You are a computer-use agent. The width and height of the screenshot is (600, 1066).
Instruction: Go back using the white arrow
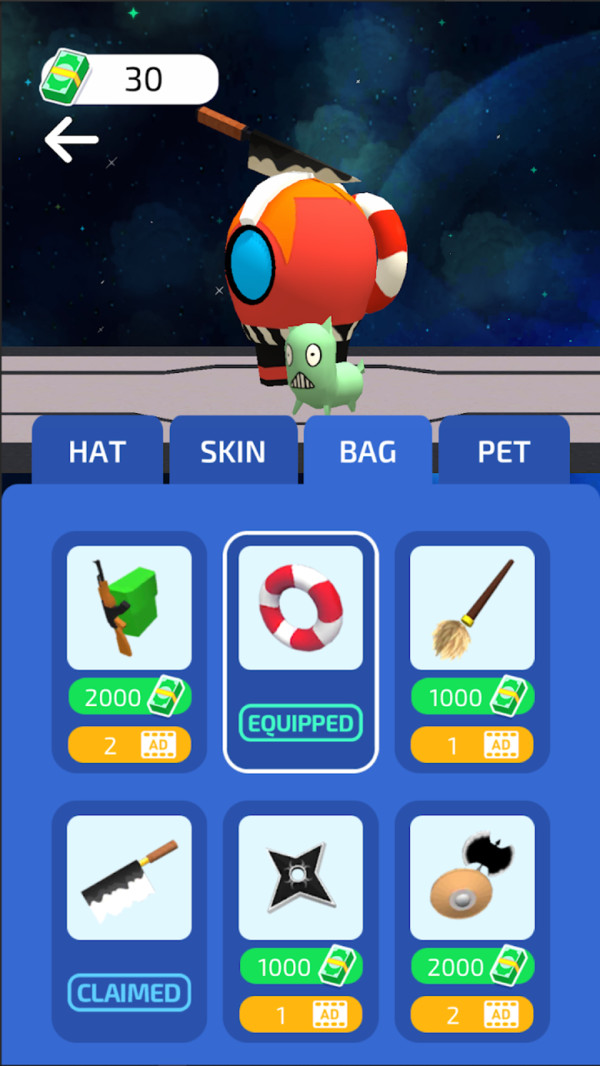point(71,142)
